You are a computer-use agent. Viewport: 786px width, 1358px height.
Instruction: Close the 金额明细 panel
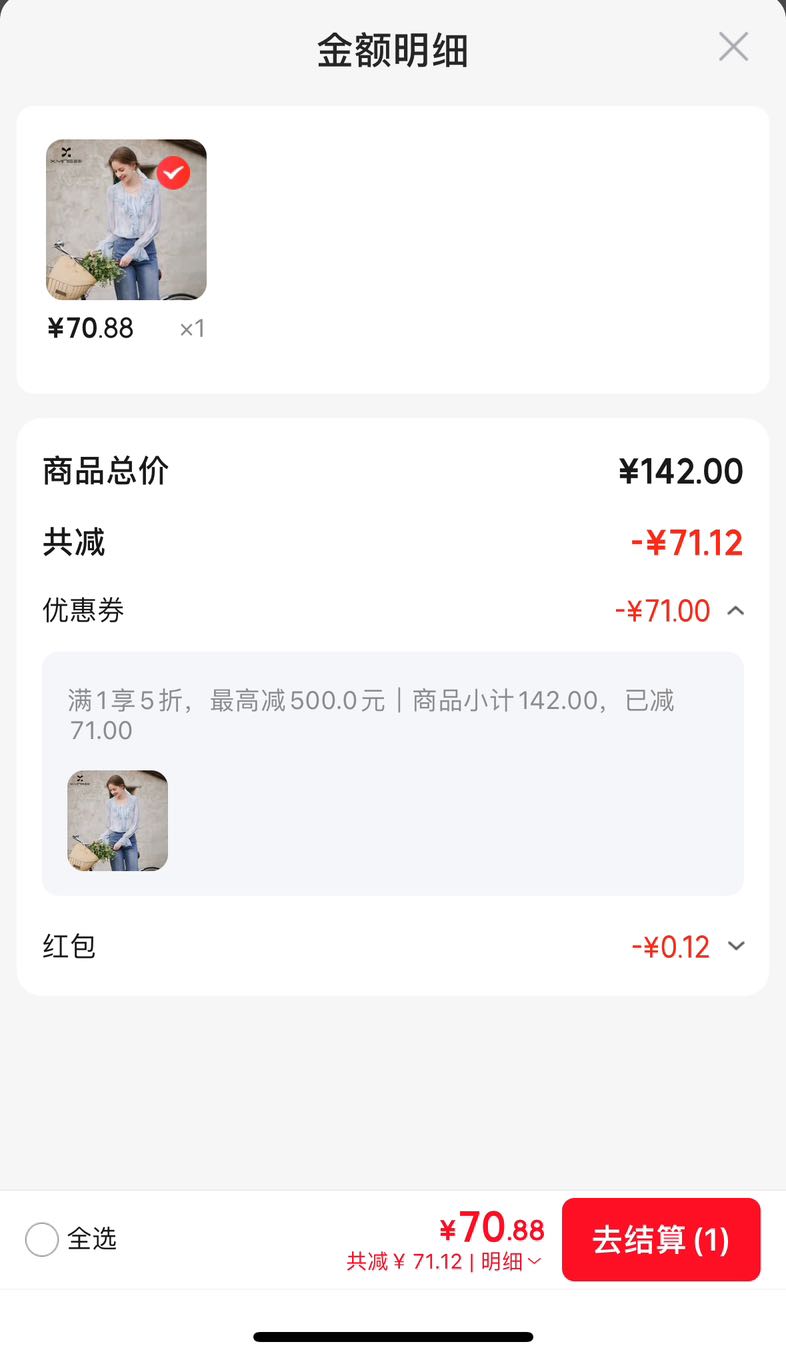tap(733, 47)
